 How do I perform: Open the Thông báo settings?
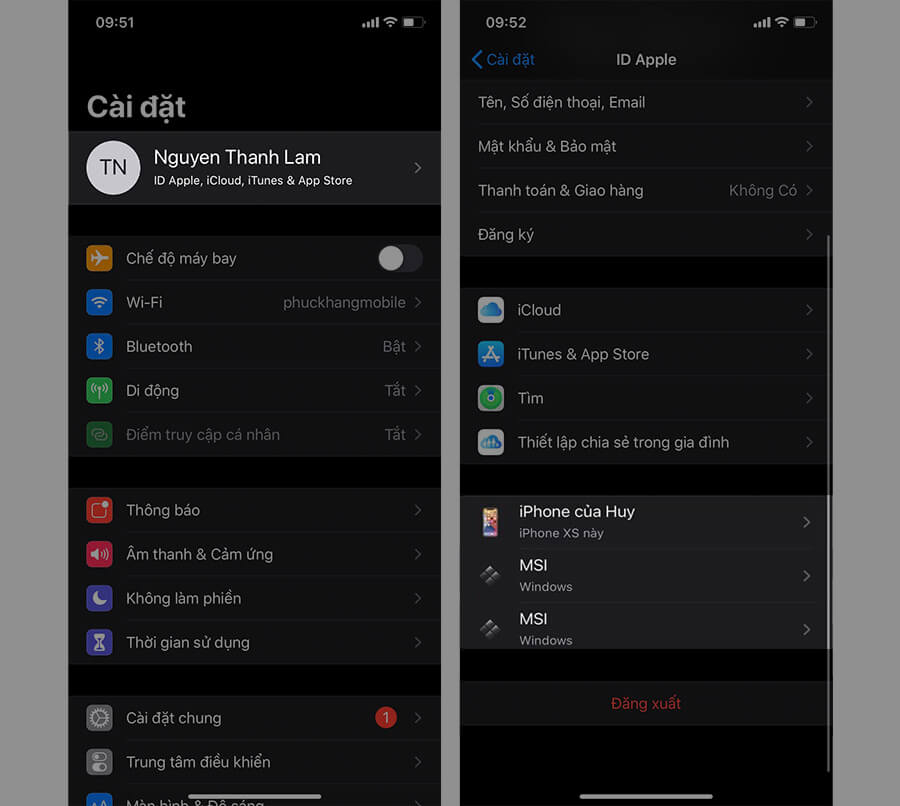click(x=254, y=510)
